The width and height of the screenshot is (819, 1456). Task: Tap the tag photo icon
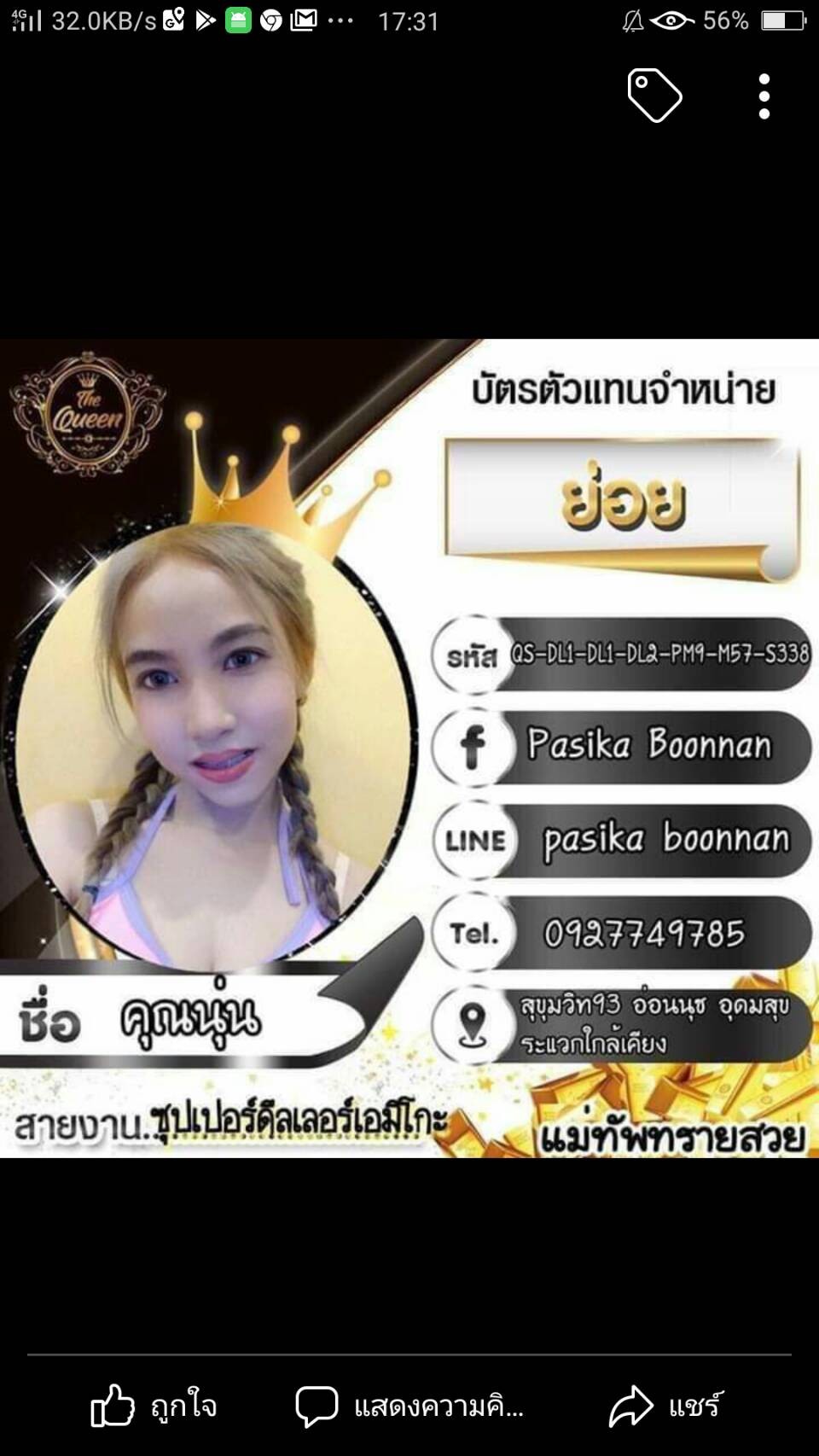[x=655, y=95]
